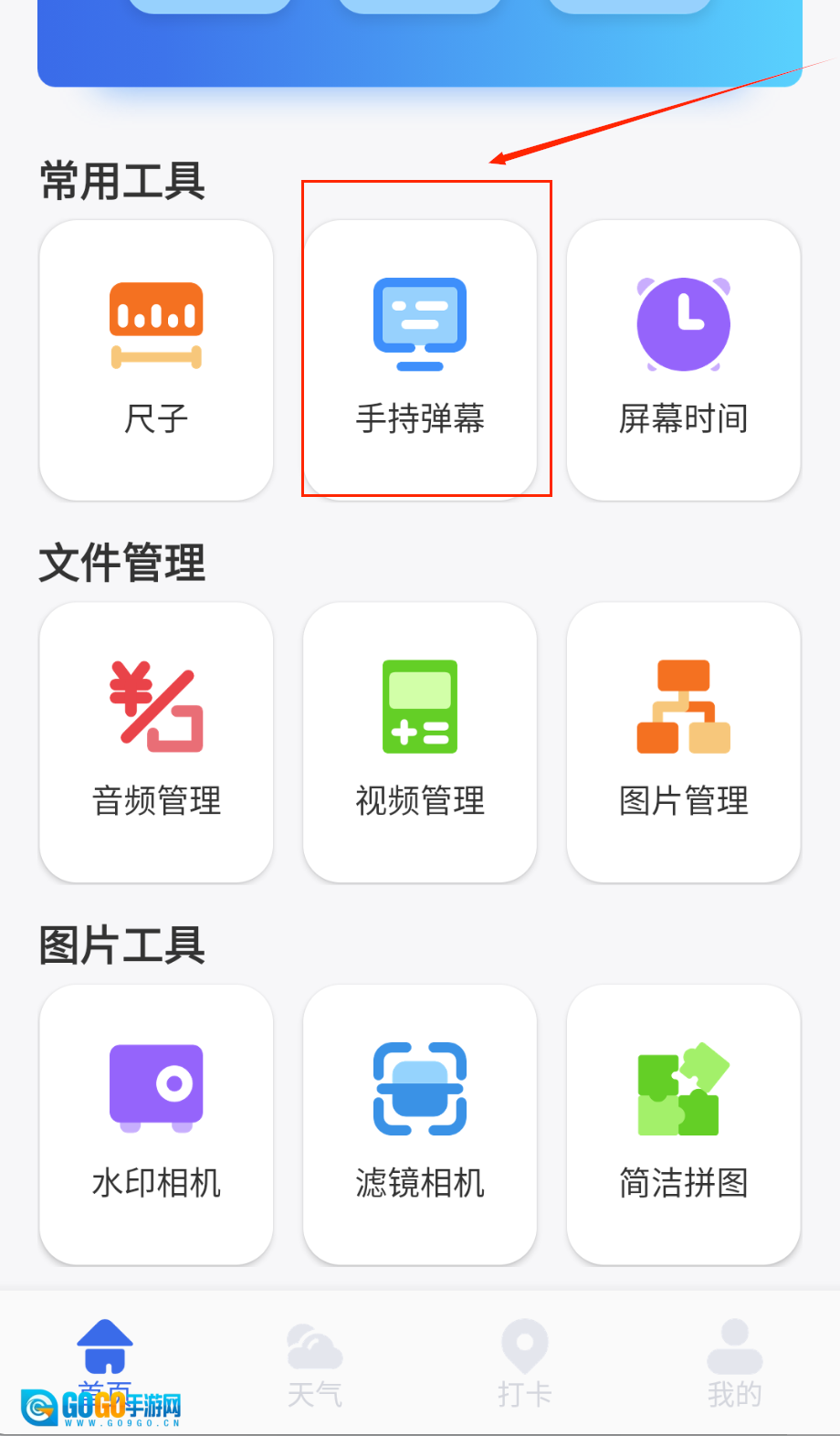Viewport: 840px width, 1436px height.
Task: Open 音频管理 file manager
Action: 156,742
